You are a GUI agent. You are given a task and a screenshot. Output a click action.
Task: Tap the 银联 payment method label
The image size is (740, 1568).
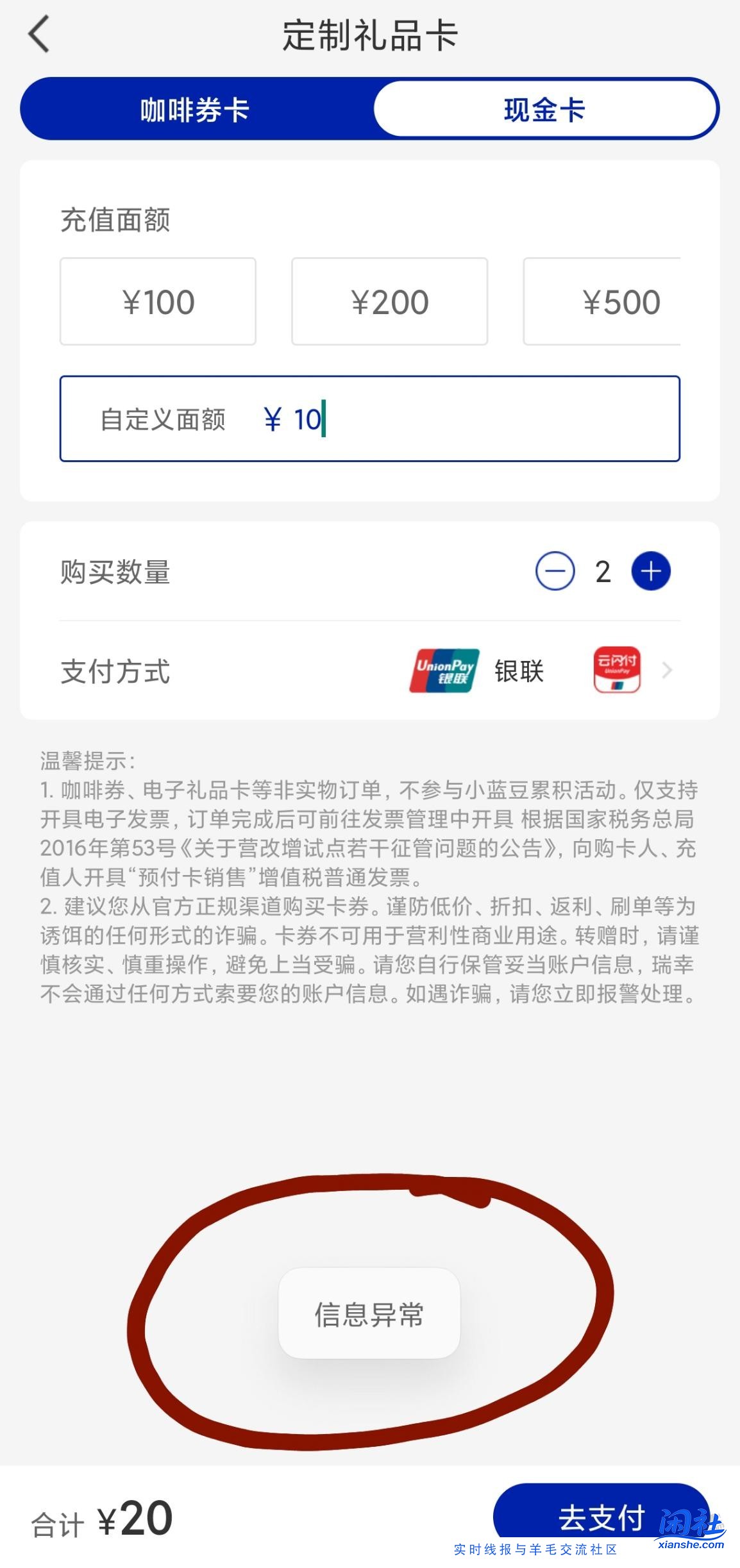519,671
